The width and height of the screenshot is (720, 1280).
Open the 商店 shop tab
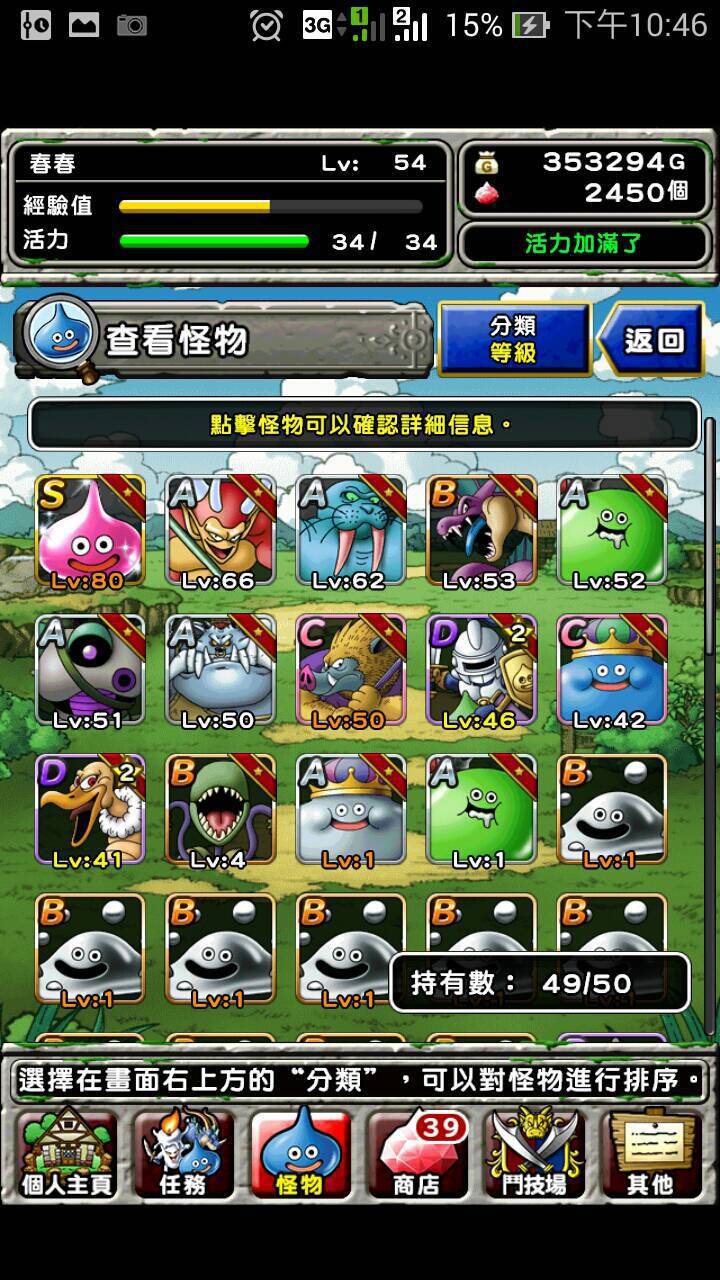click(x=418, y=1153)
